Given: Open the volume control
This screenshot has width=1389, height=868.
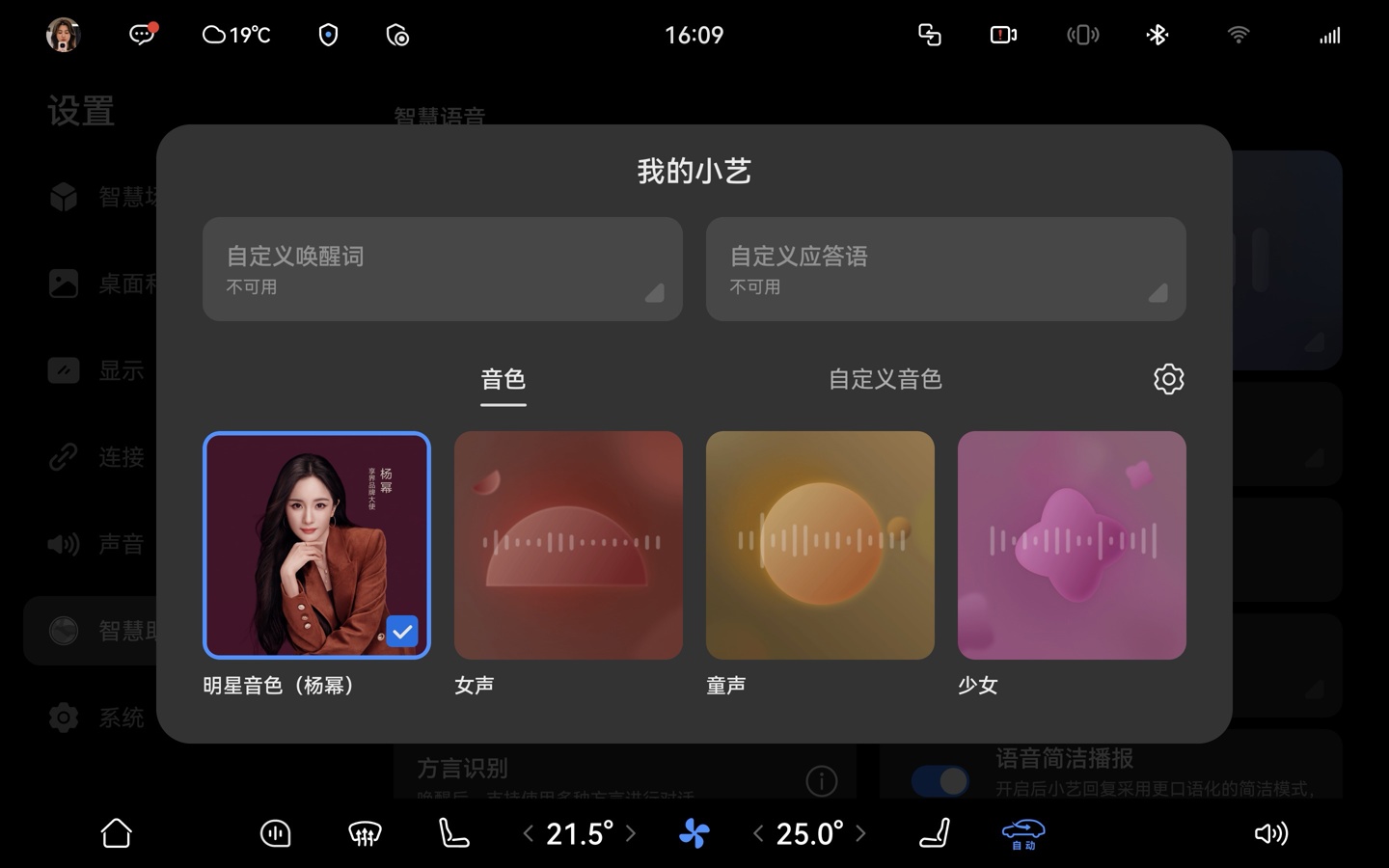Looking at the screenshot, I should [x=1270, y=833].
